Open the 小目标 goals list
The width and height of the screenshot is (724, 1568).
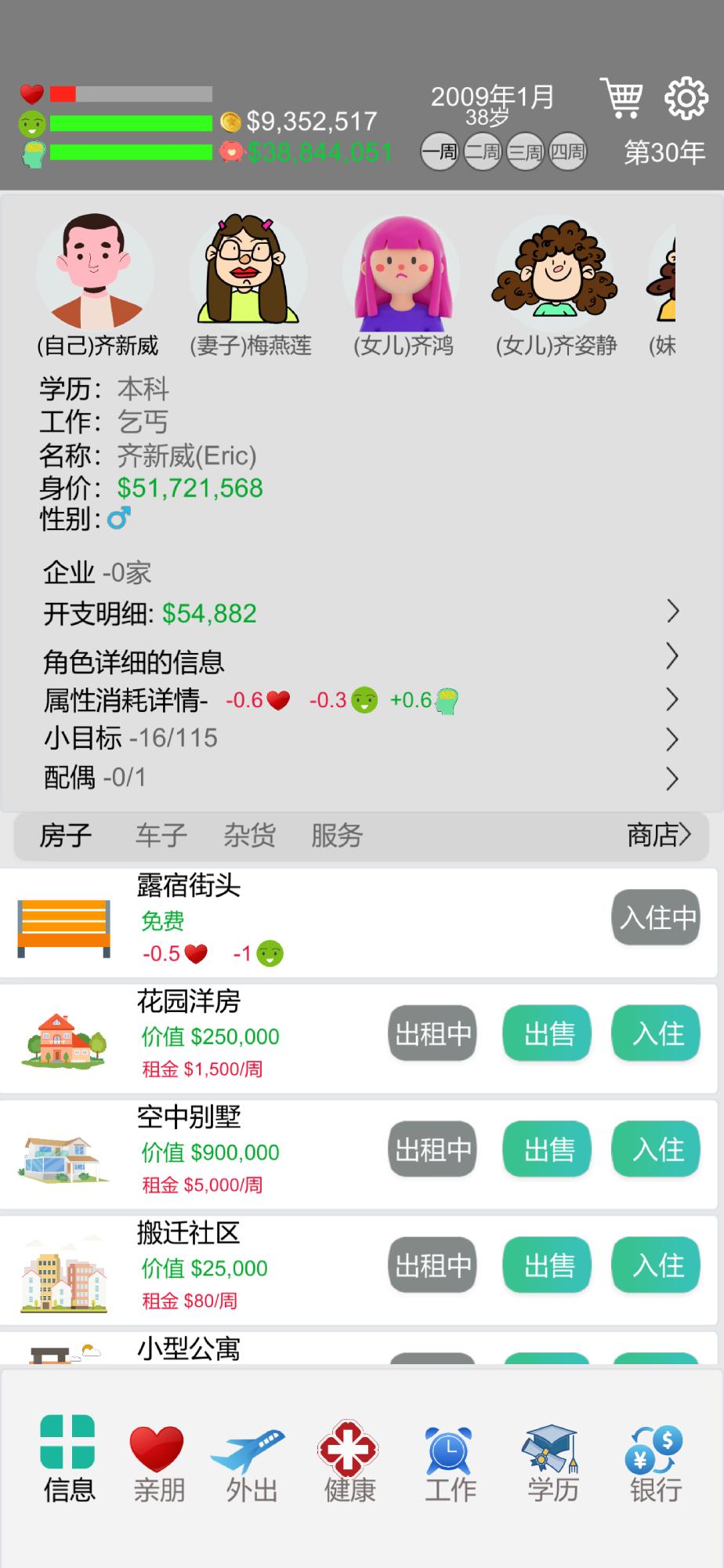[x=672, y=739]
